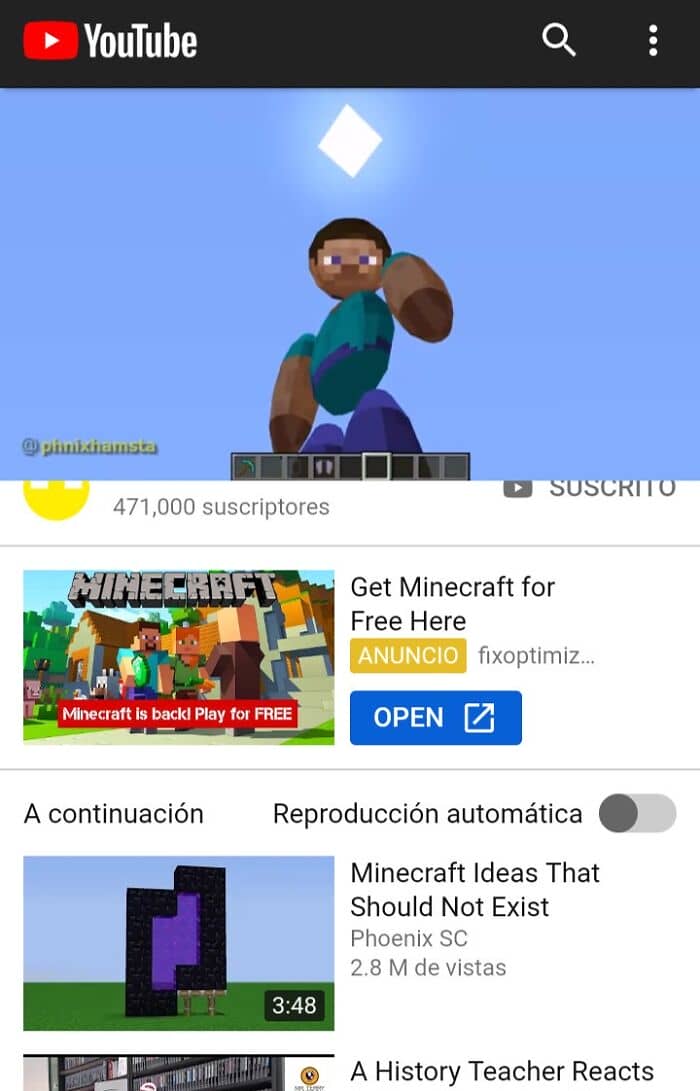Screen dimensions: 700x1091
Task: Tap the Minecraft ad thumbnail
Action: click(179, 657)
